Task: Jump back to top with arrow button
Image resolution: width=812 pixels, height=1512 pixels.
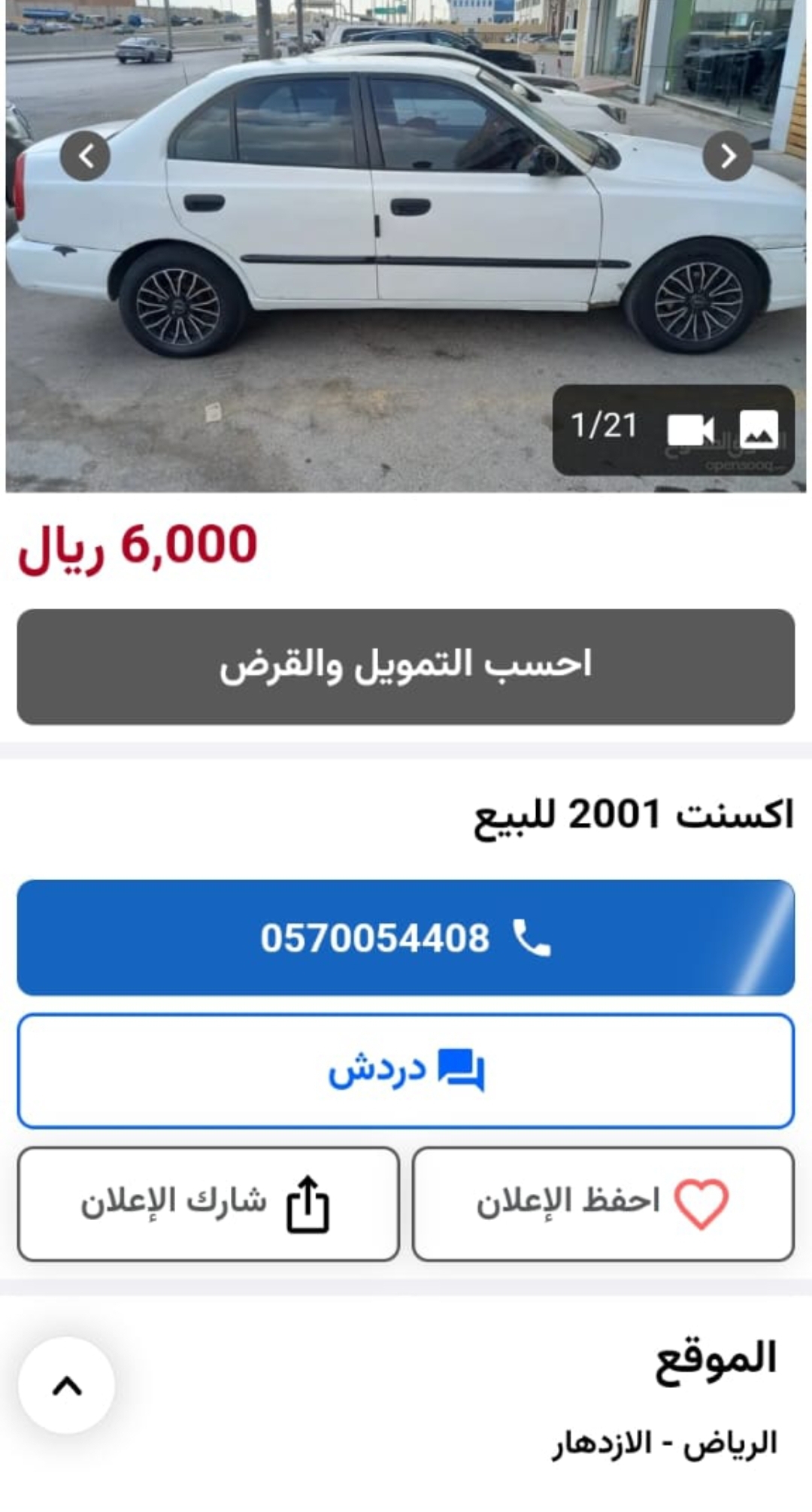Action: [67, 1385]
